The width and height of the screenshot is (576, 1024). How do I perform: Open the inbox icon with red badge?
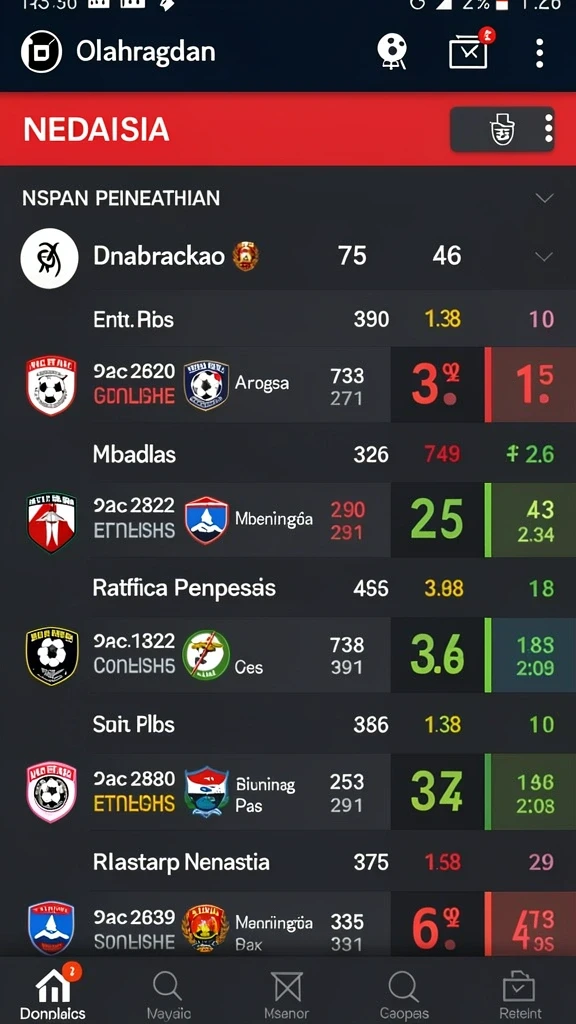pos(470,50)
